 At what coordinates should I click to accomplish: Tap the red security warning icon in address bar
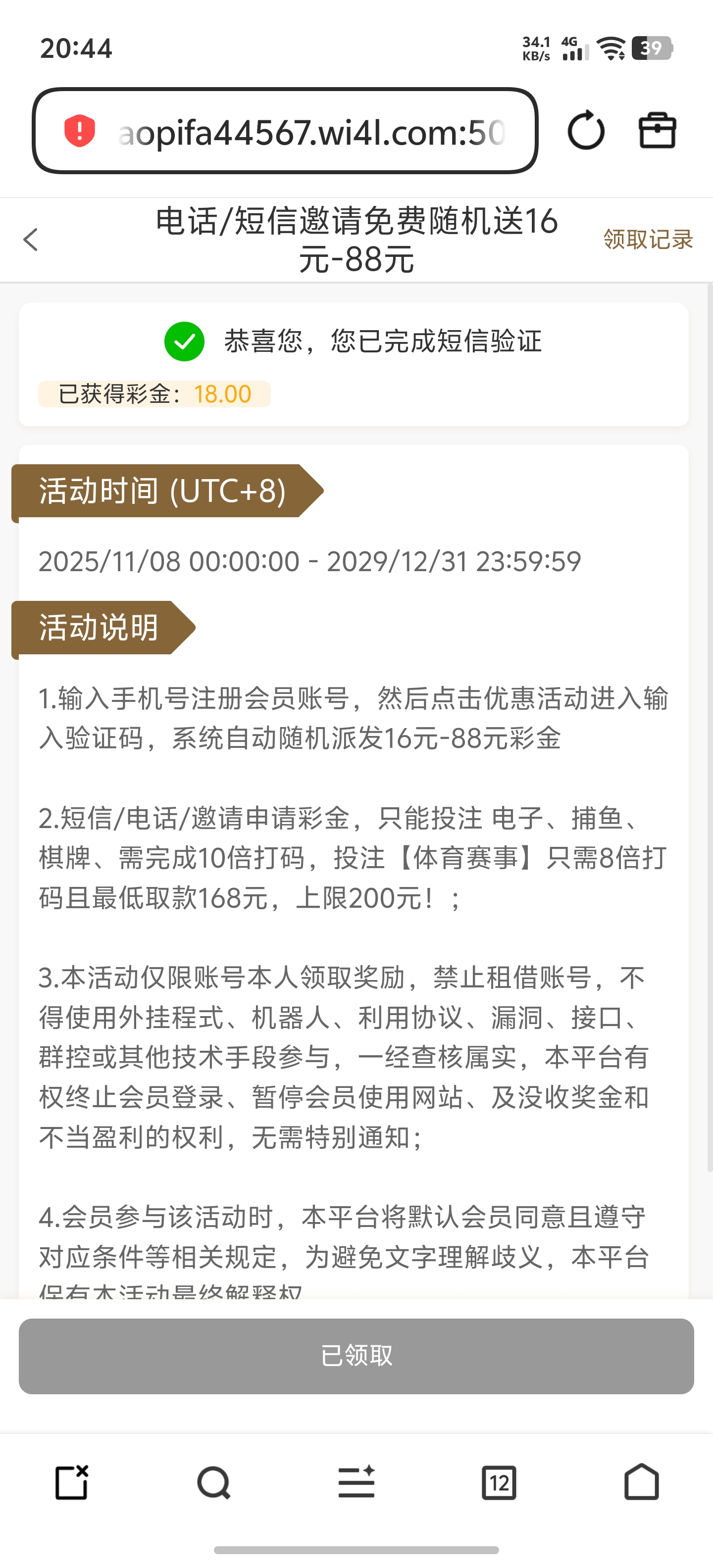pos(79,130)
